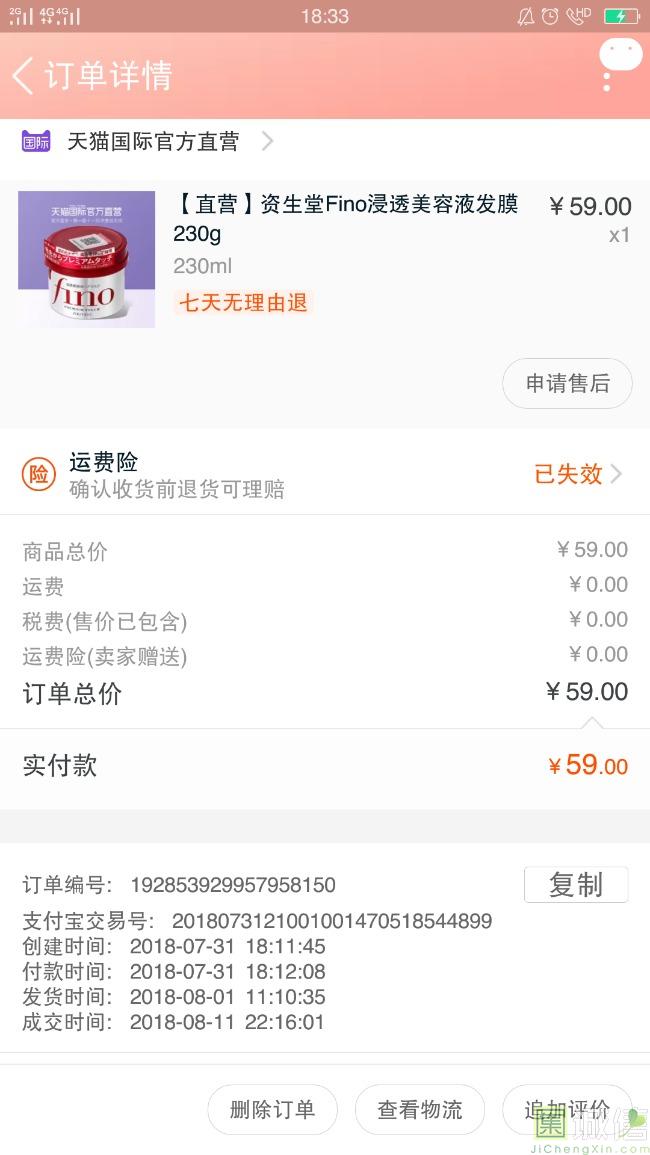This screenshot has height=1155, width=650.
Task: Open the 运费险 details row
Action: click(x=324, y=474)
